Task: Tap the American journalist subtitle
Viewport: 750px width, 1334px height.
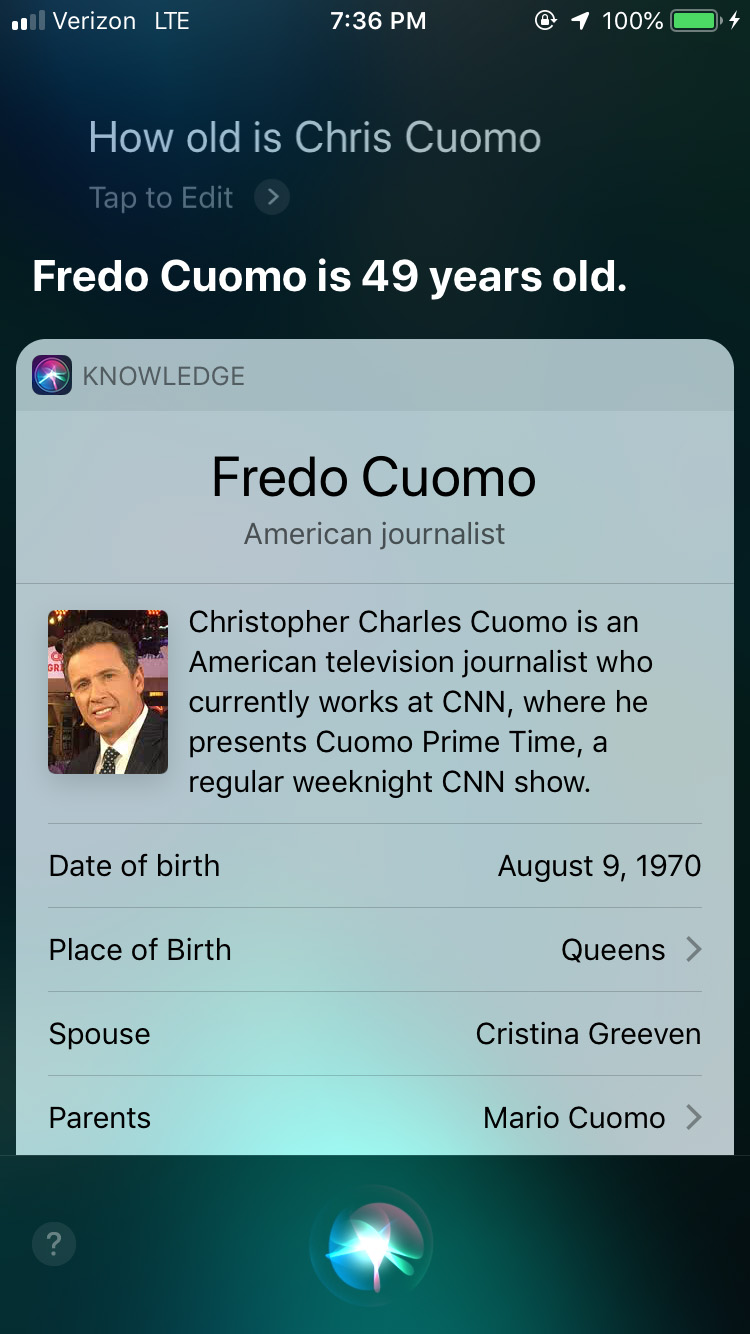Action: pos(373,533)
